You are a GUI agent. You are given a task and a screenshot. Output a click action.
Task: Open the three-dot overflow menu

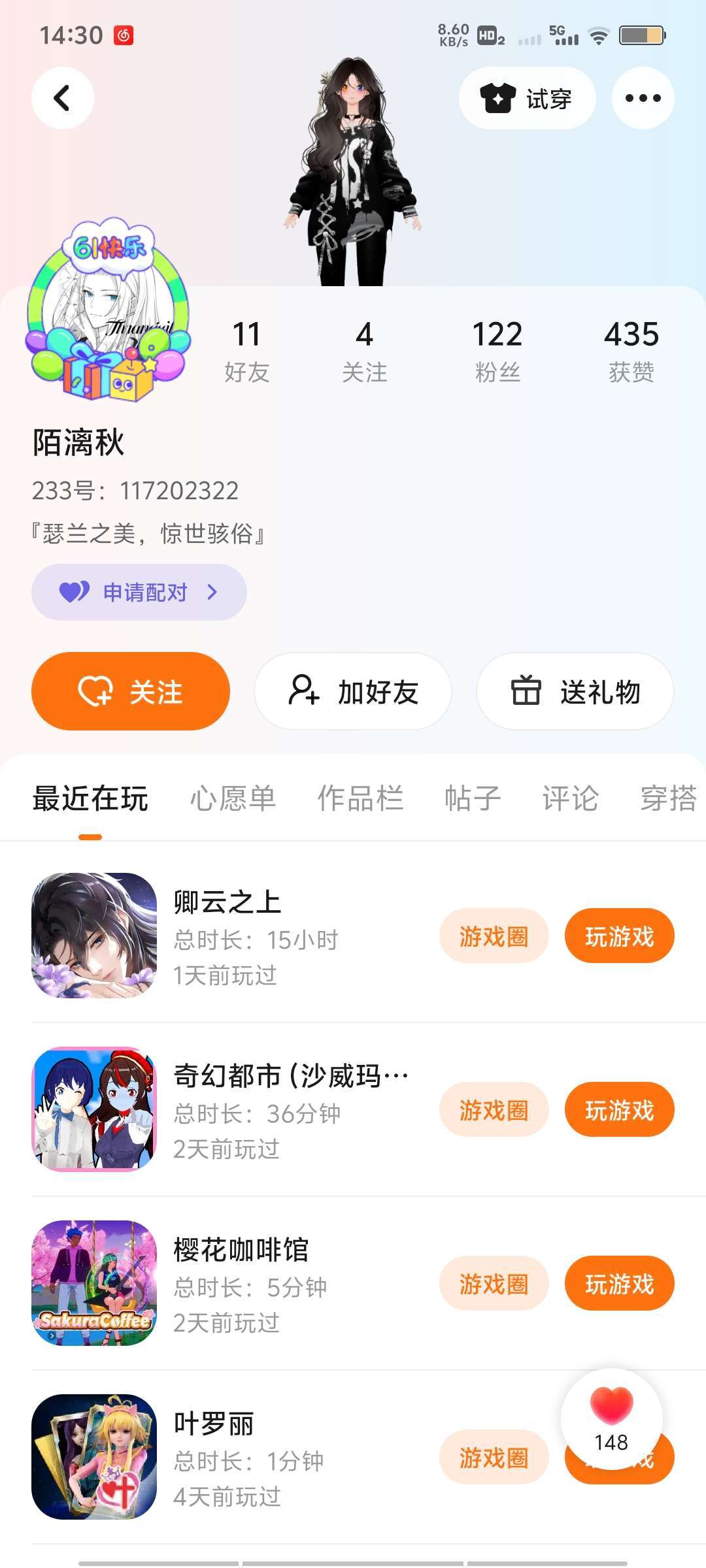click(x=643, y=98)
